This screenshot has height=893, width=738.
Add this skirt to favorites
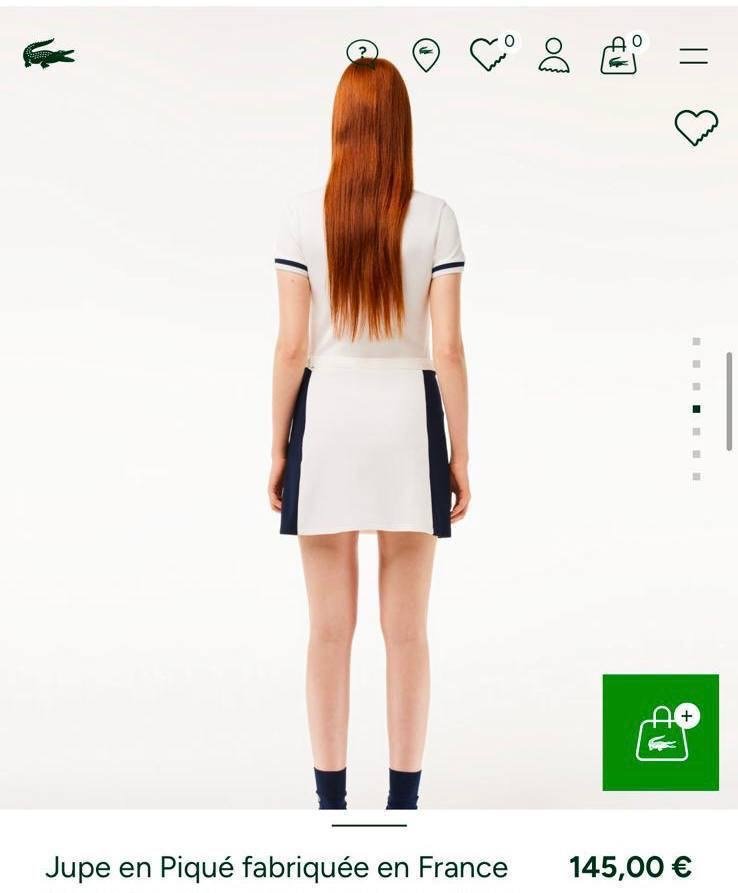point(696,127)
